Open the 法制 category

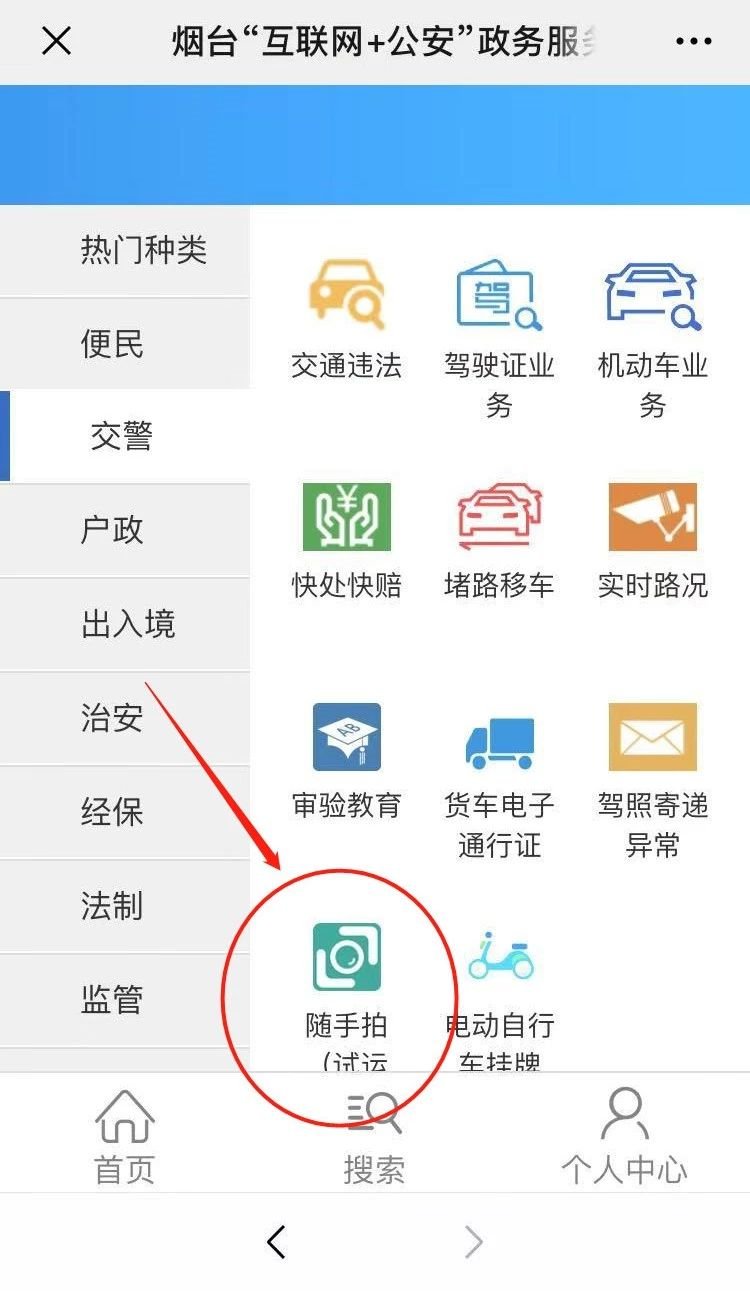(x=112, y=905)
